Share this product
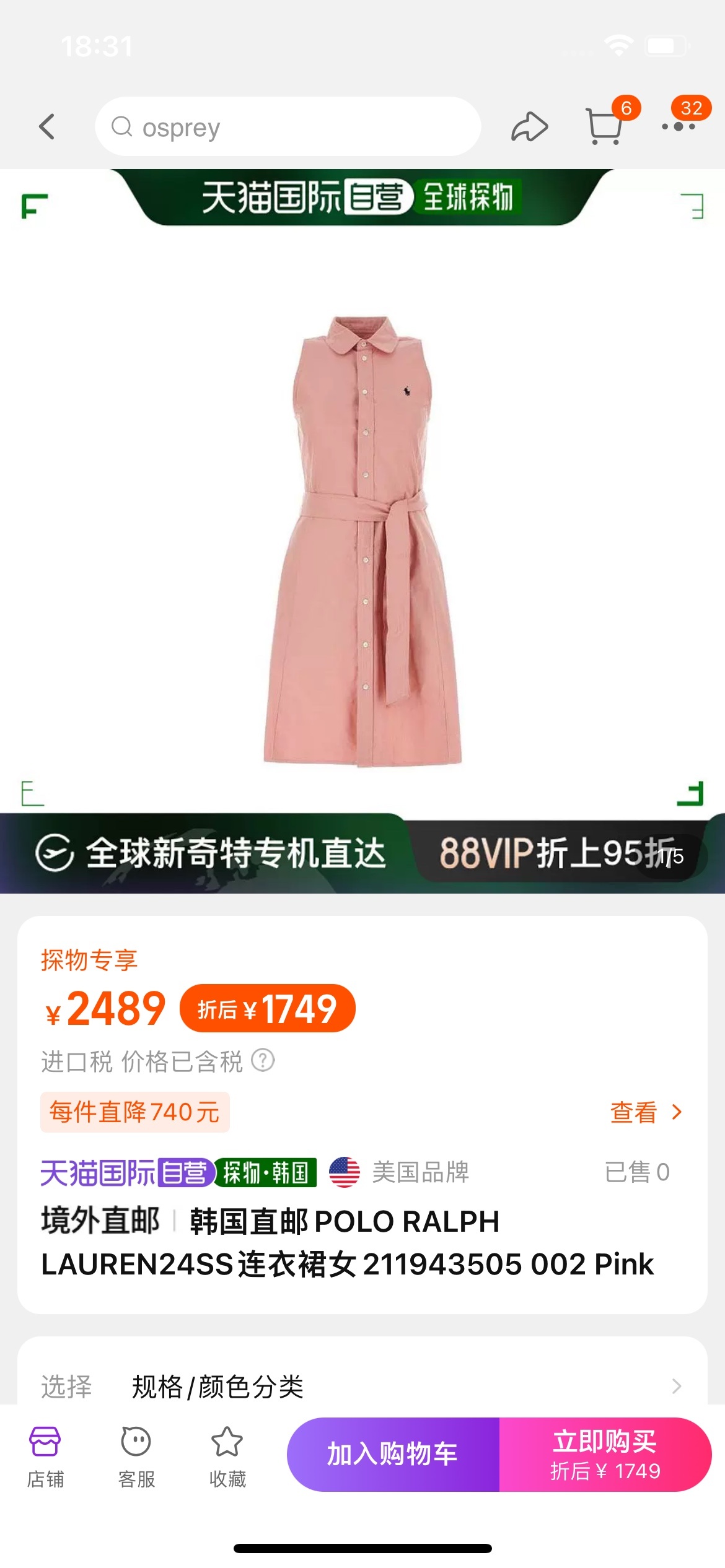This screenshot has height=1568, width=725. click(x=529, y=127)
